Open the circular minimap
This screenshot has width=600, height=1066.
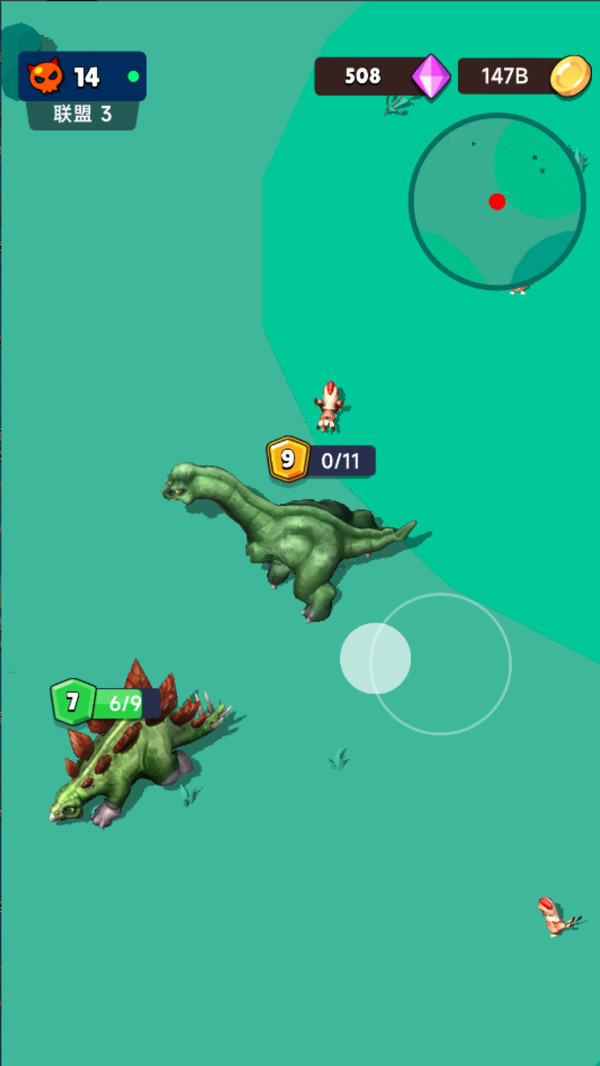coord(497,201)
